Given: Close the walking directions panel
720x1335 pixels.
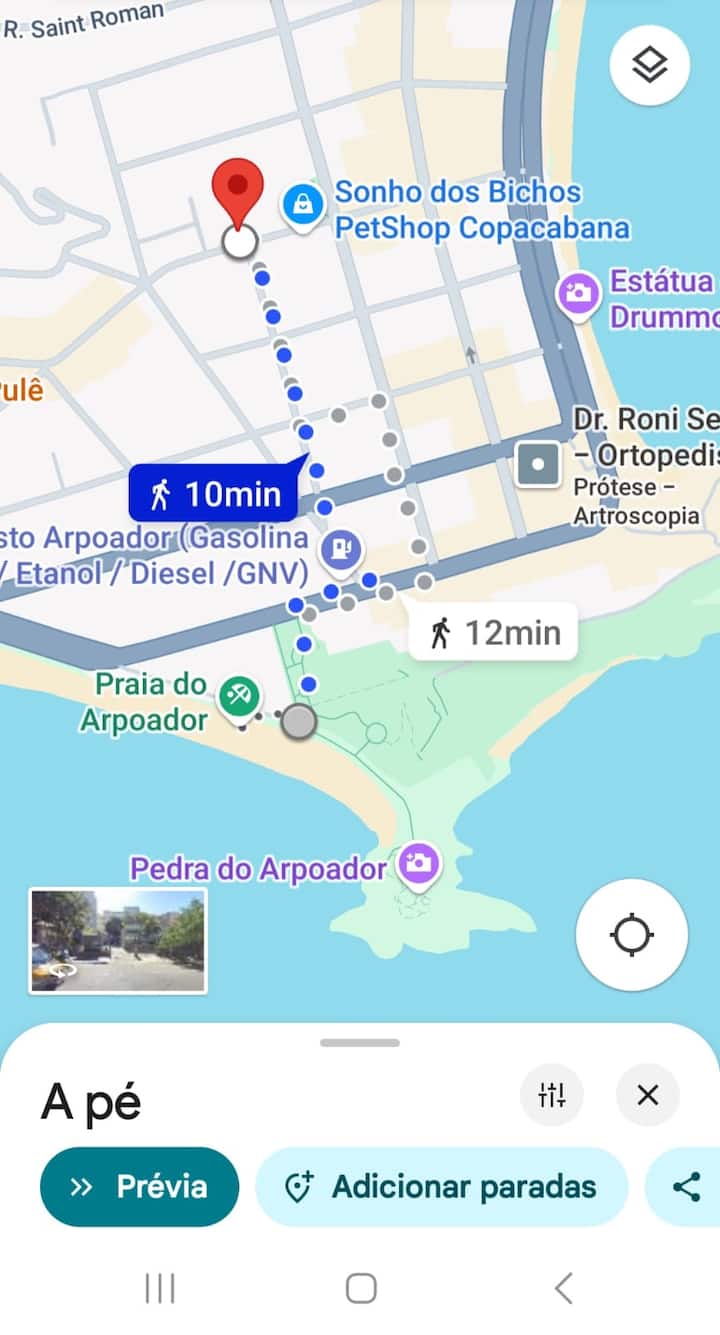Looking at the screenshot, I should [x=648, y=1096].
